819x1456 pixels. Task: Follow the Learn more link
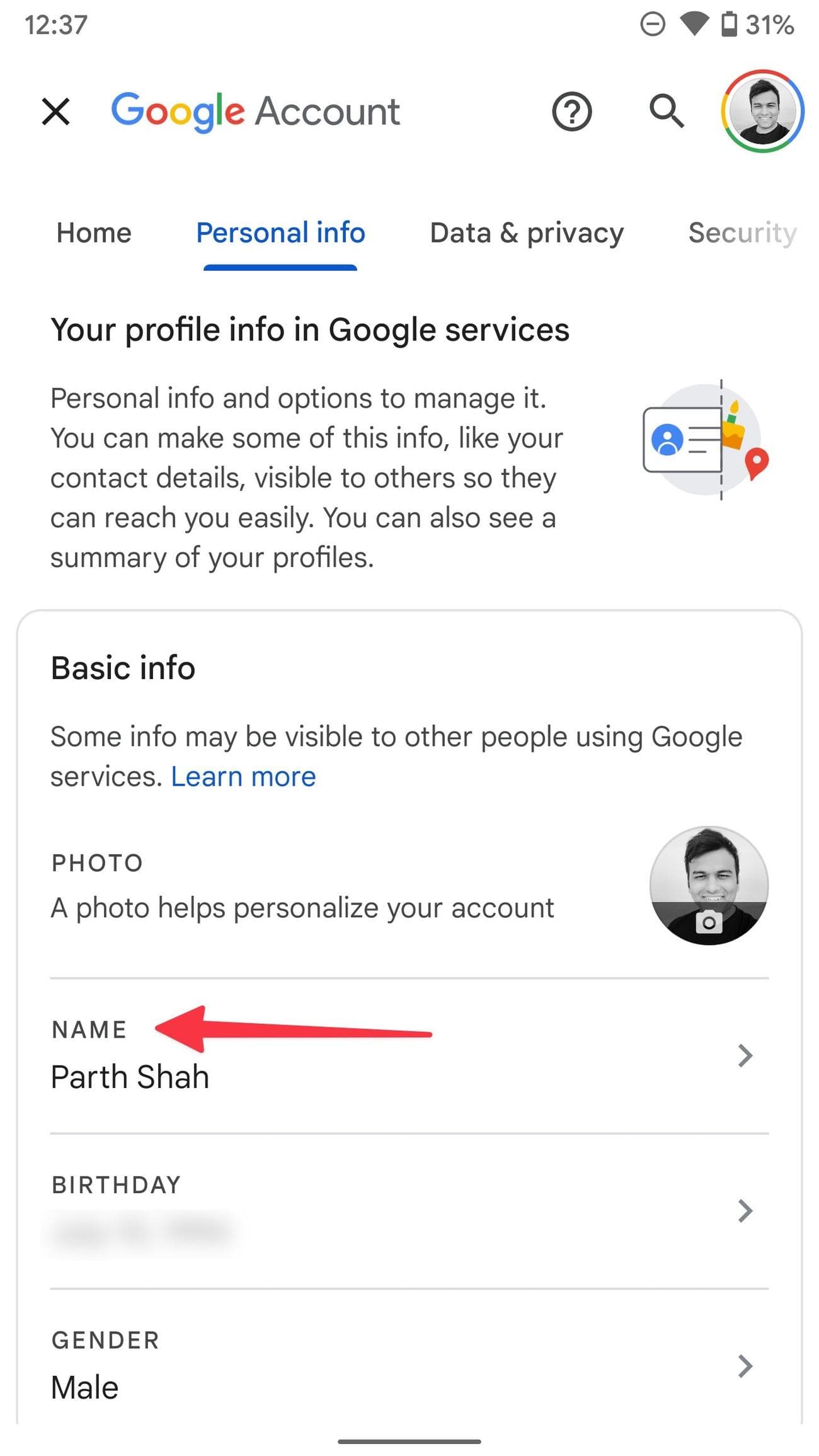coord(243,777)
